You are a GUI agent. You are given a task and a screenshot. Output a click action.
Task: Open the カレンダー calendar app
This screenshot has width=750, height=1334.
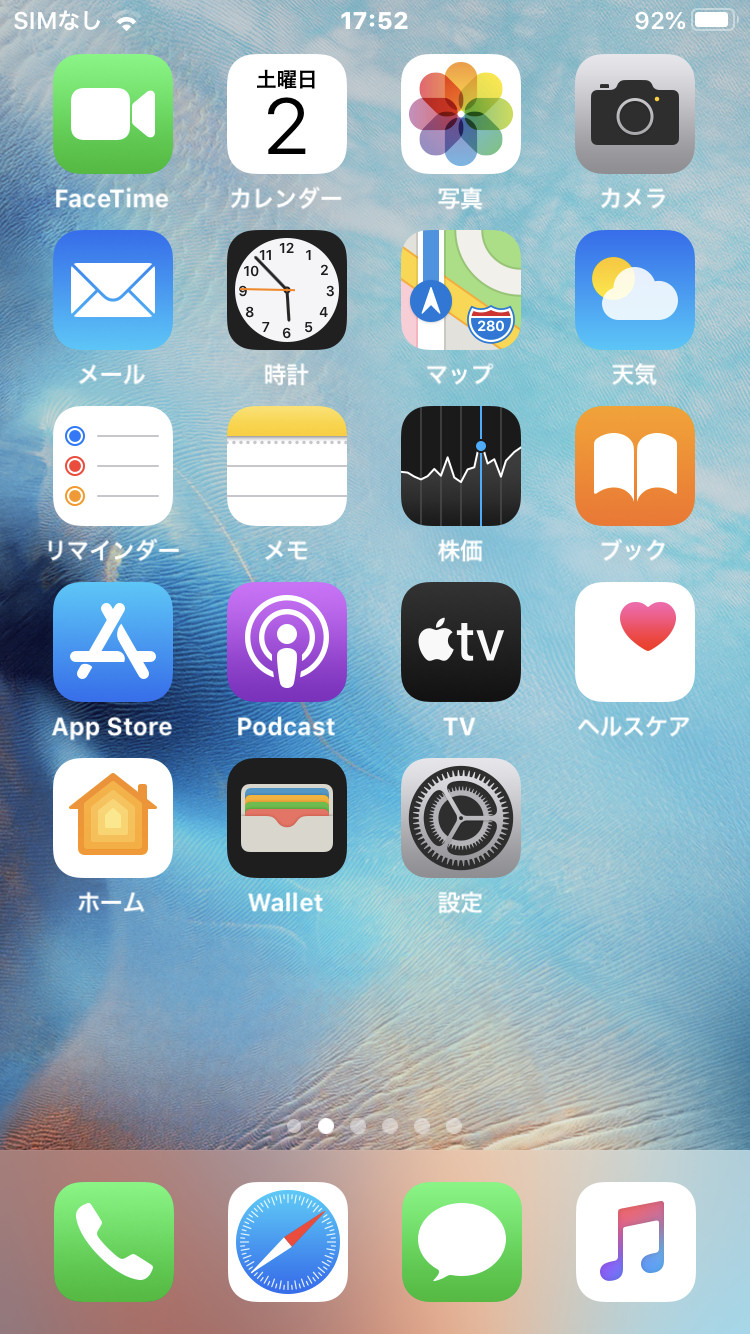(x=287, y=114)
